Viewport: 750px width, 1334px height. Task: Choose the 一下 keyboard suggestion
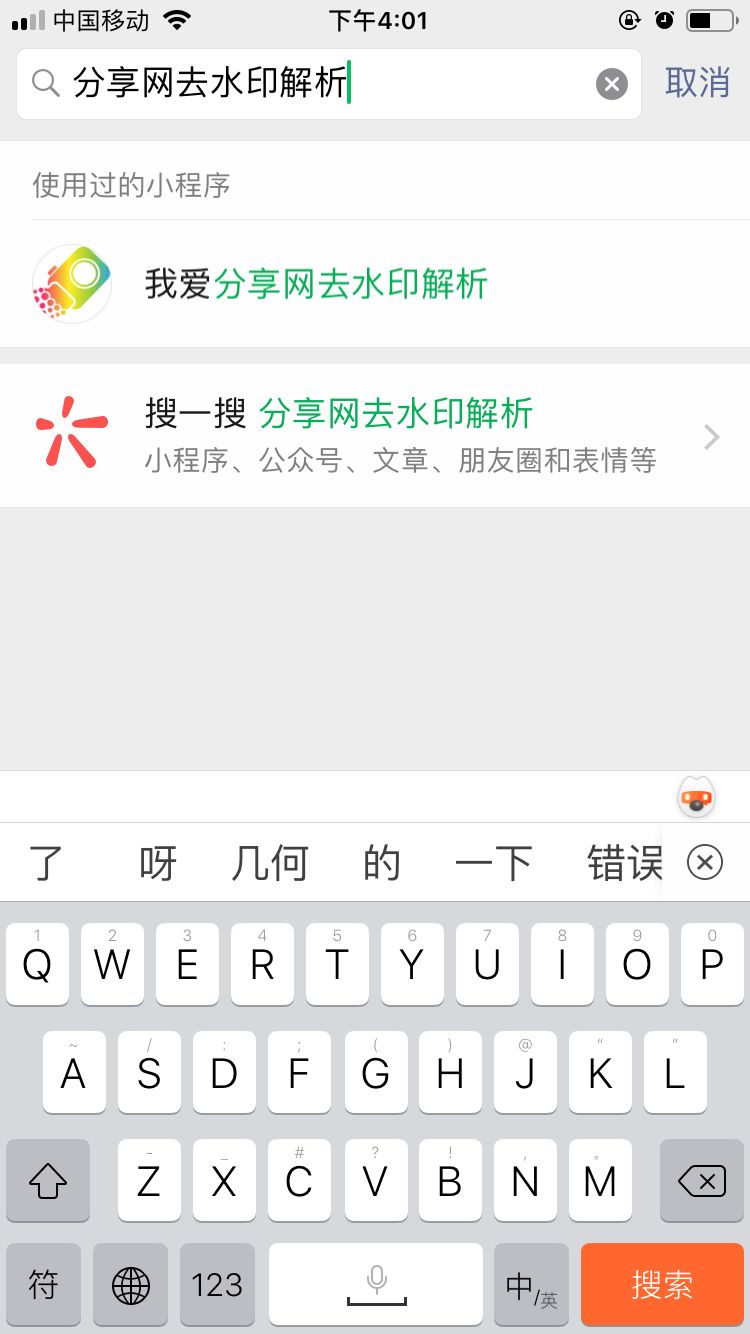click(x=494, y=863)
